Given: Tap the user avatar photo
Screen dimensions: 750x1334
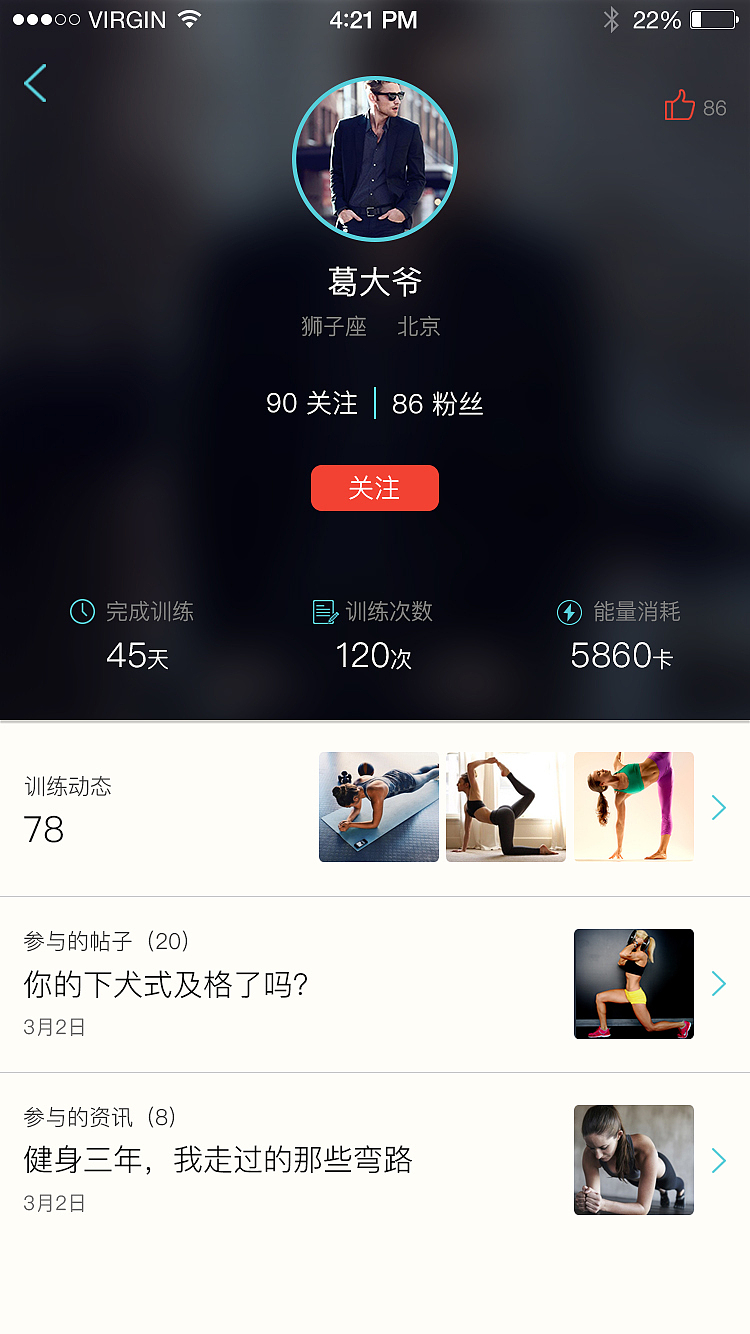Looking at the screenshot, I should [375, 158].
